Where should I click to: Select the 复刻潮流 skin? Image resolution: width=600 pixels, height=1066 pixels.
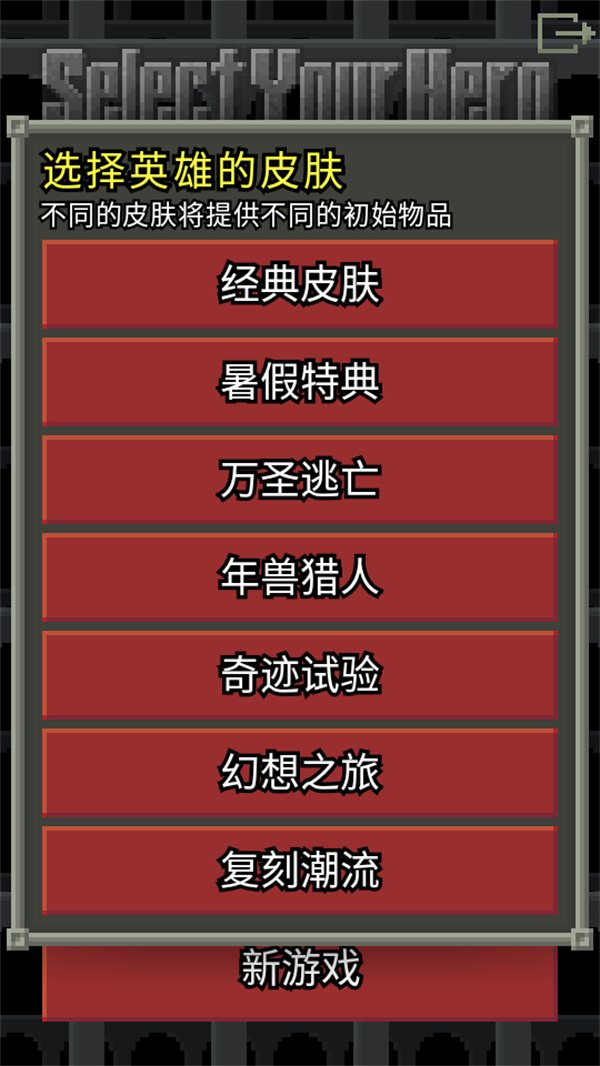299,871
